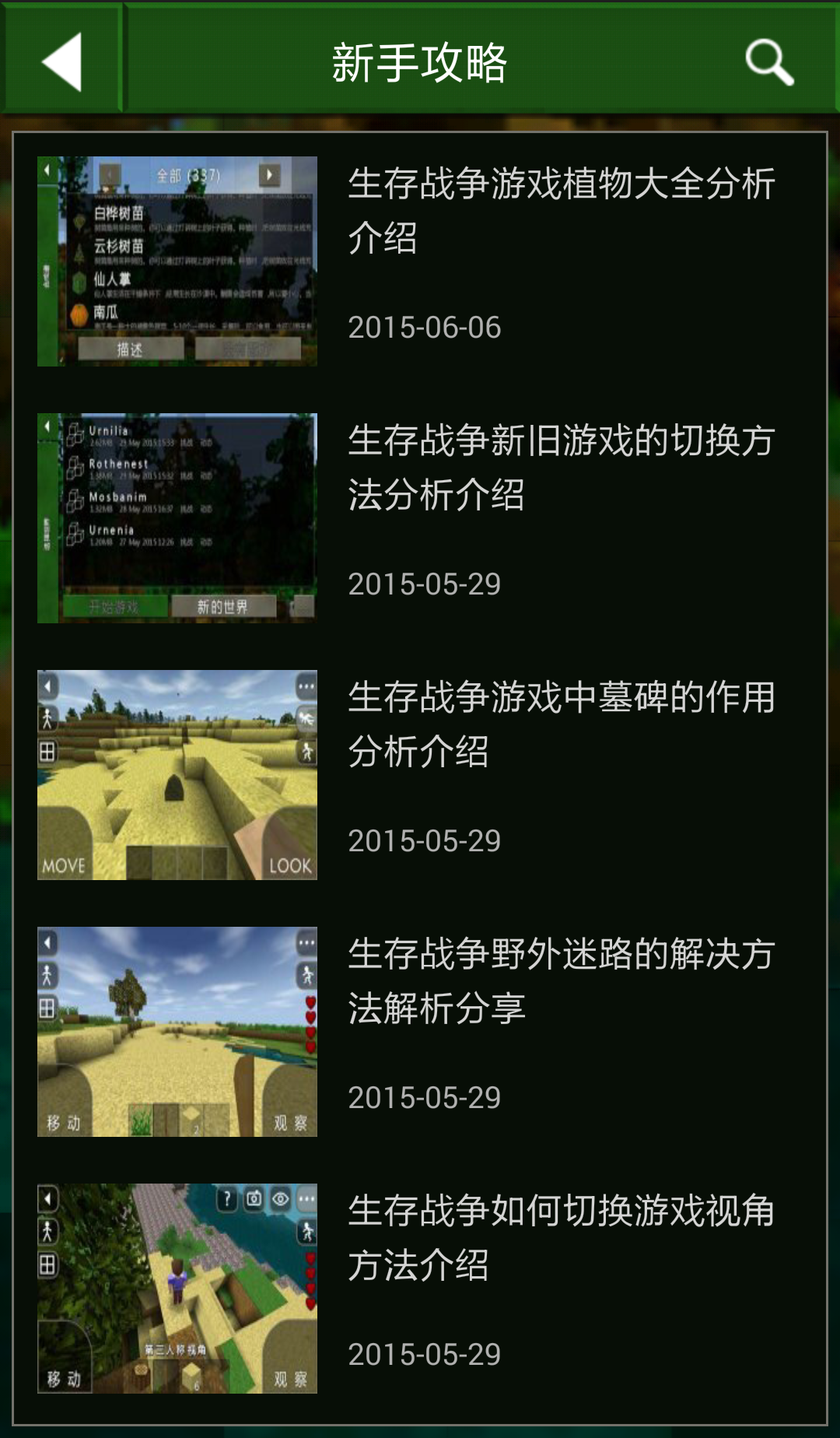The image size is (840, 1438).
Task: Open article 生存战争游戏中墓碑的作用分析介绍
Action: point(560,724)
